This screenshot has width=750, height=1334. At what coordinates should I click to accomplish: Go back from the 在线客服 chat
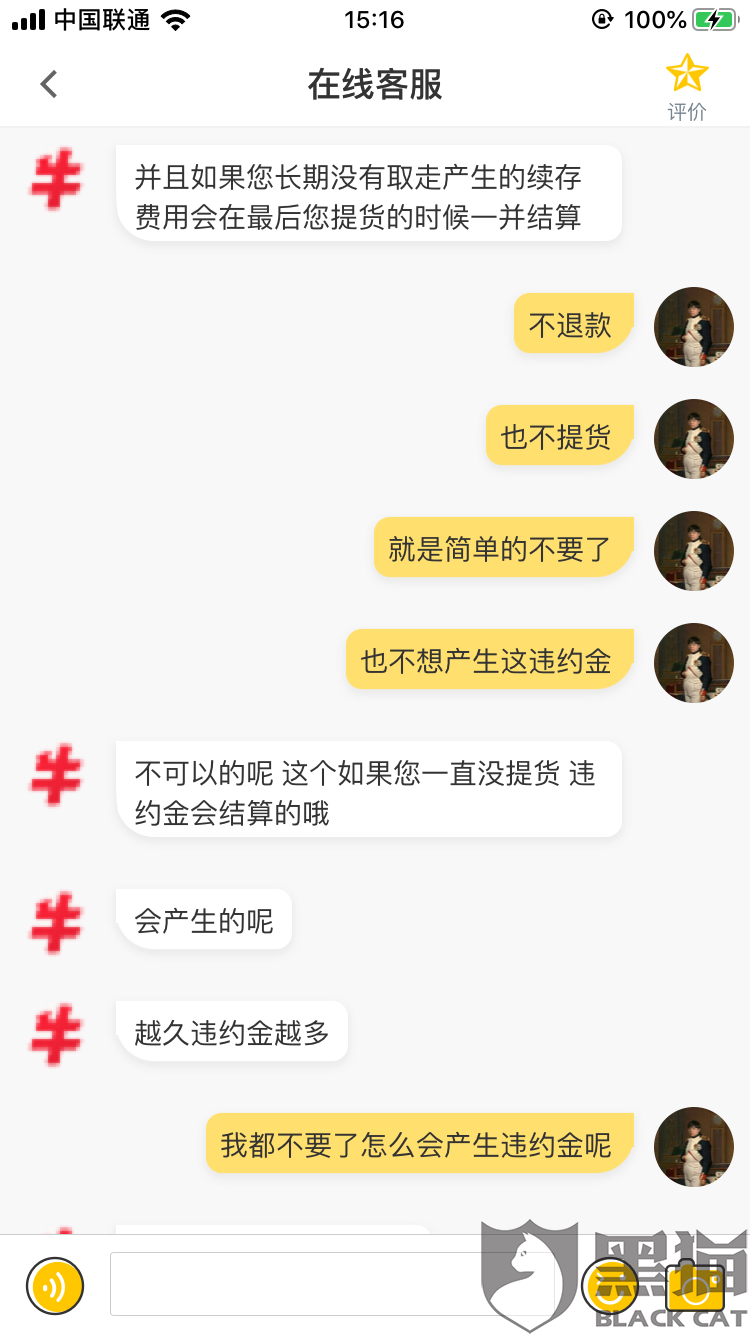pyautogui.click(x=49, y=85)
